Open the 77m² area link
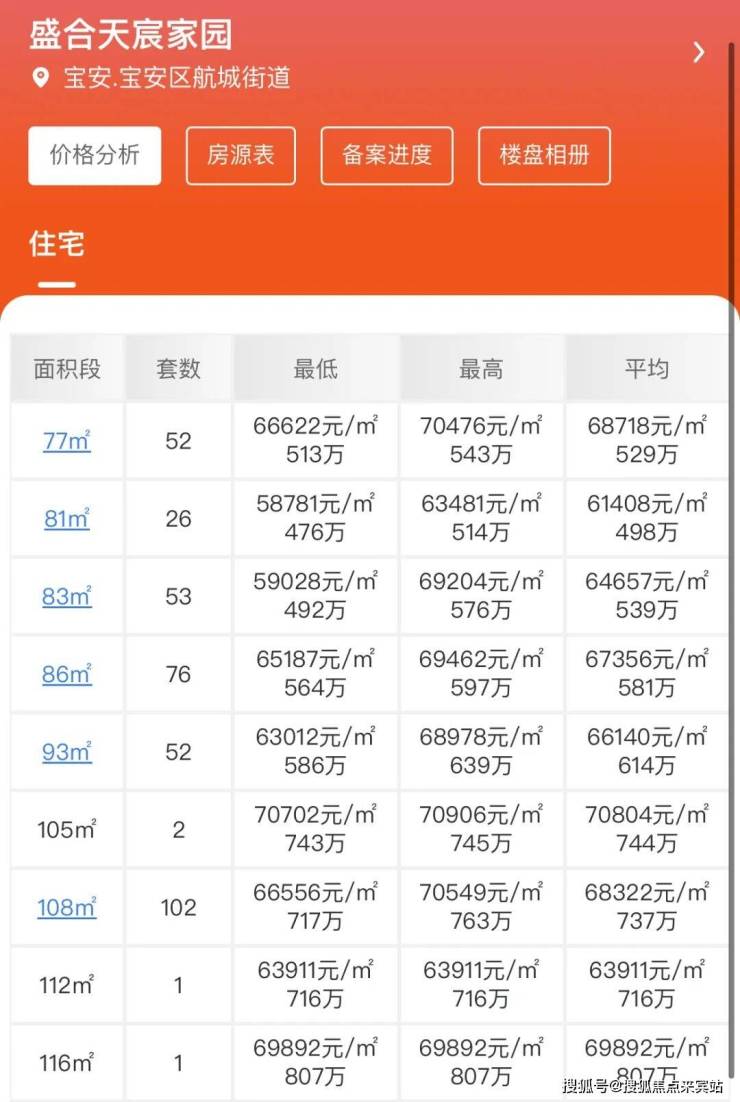Screen dimensions: 740x1102 click(67, 440)
